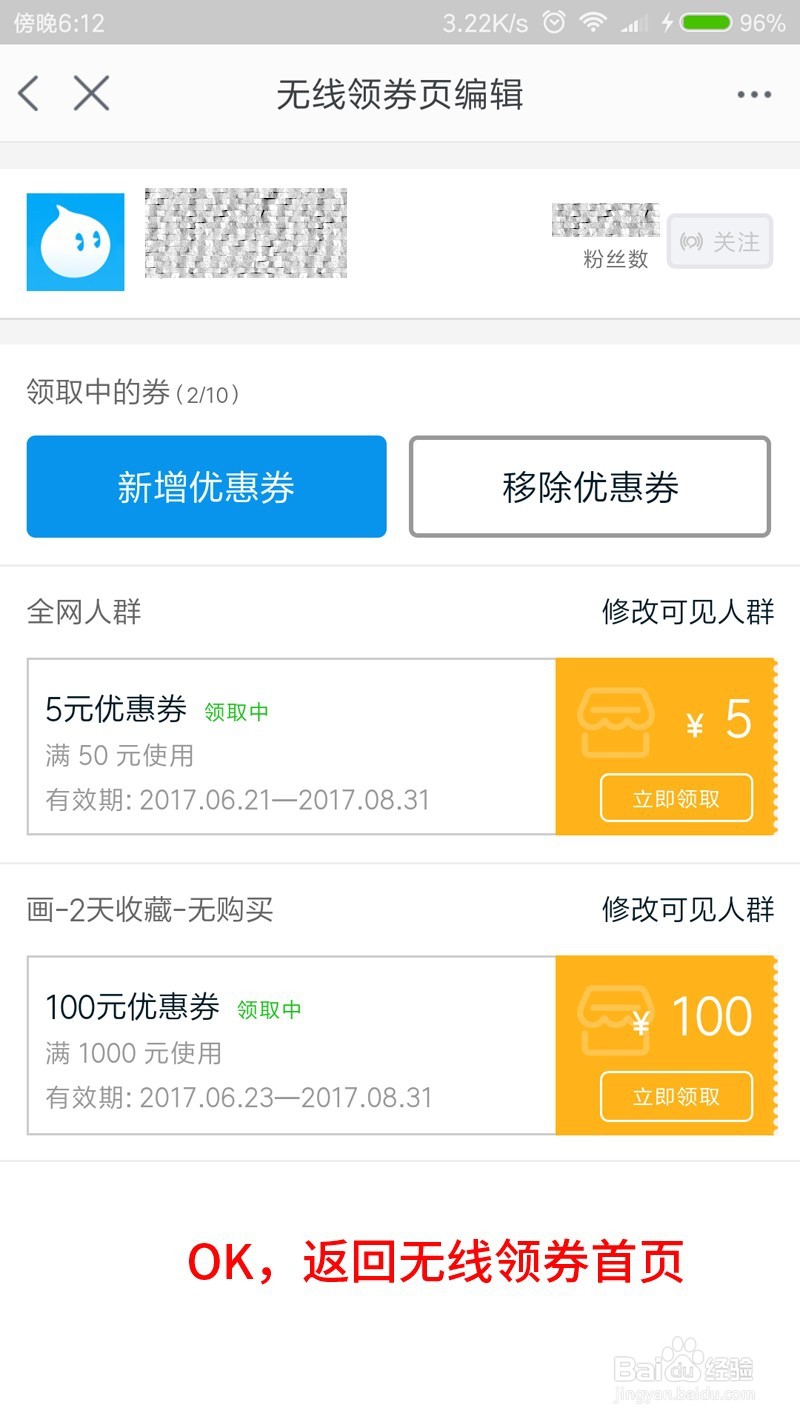
Task: Tap 立即领取 on the 5元 coupon
Action: click(676, 799)
